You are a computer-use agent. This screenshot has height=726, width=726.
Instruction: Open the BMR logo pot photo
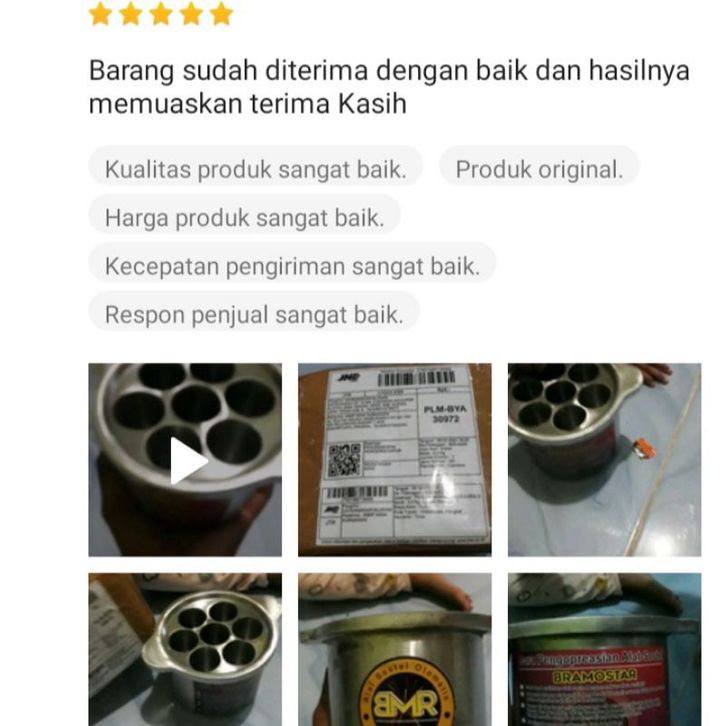pos(394,649)
